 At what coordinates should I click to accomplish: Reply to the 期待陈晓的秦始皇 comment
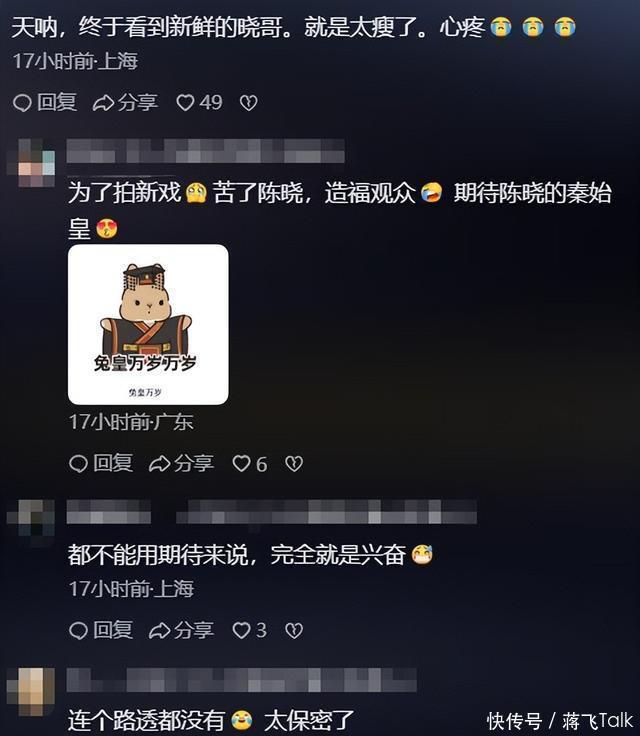pyautogui.click(x=101, y=463)
